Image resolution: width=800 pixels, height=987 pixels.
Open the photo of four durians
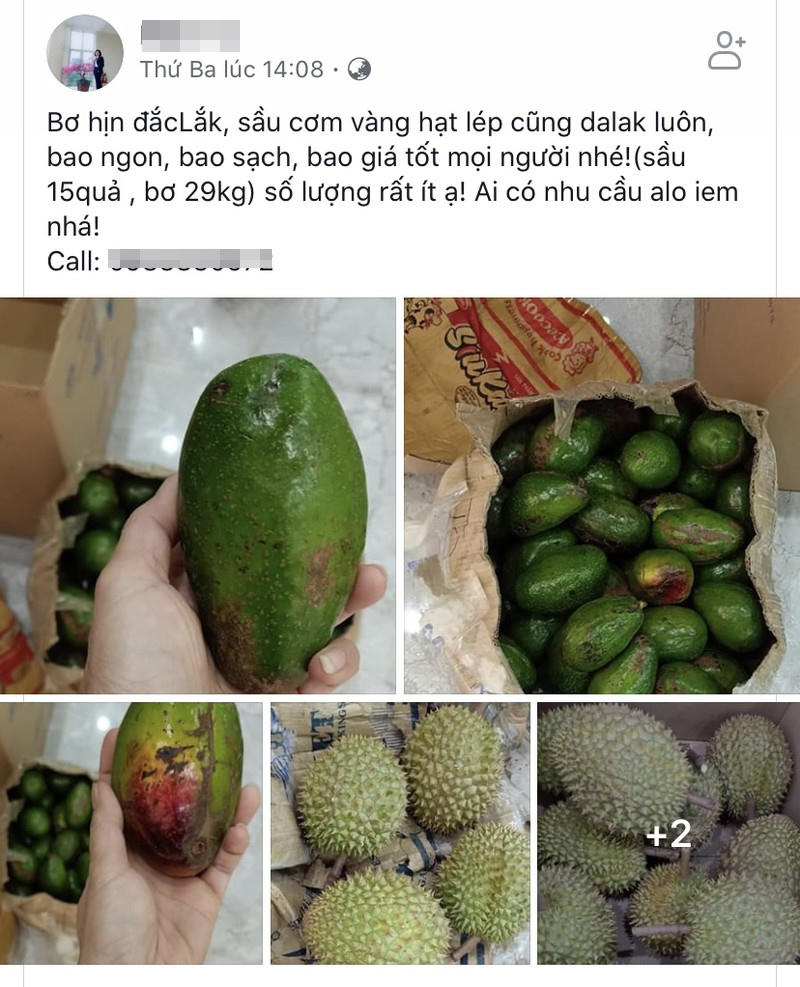[x=400, y=833]
